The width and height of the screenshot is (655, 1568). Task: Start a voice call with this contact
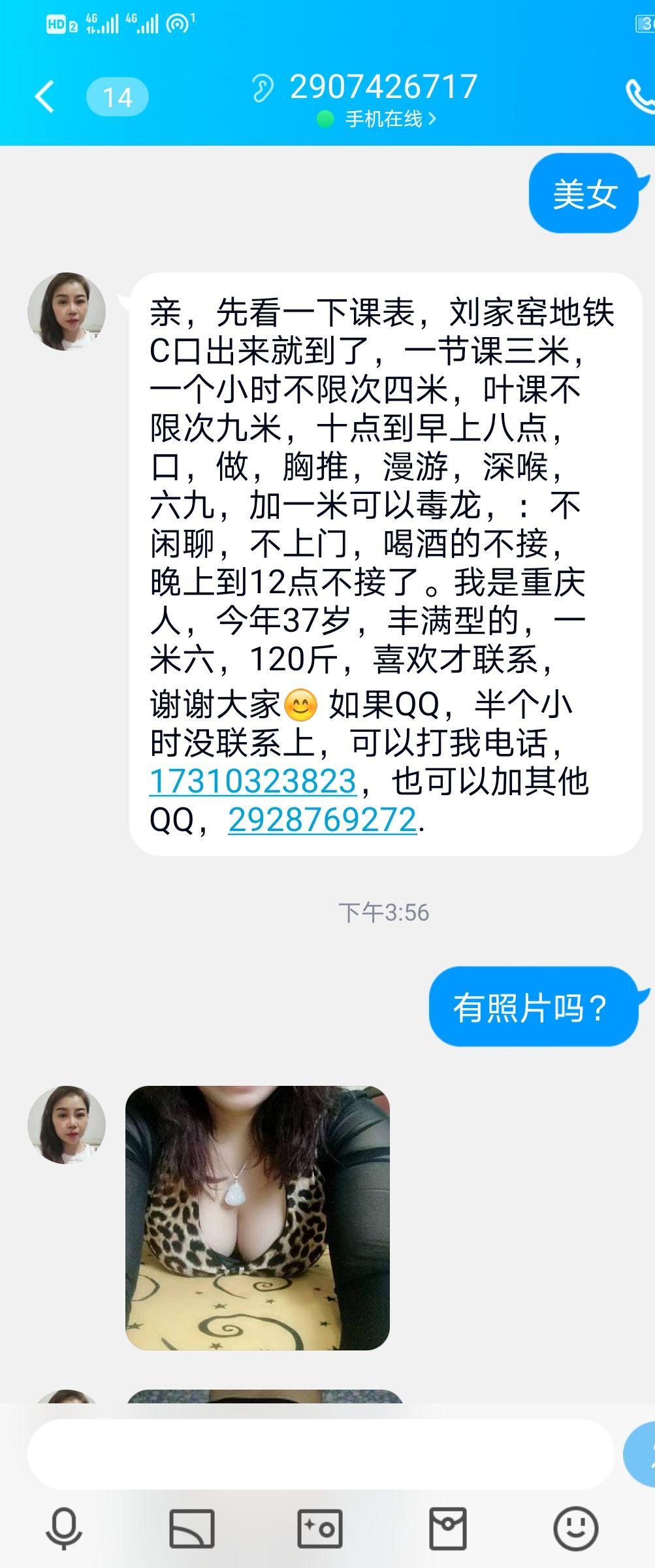[640, 97]
